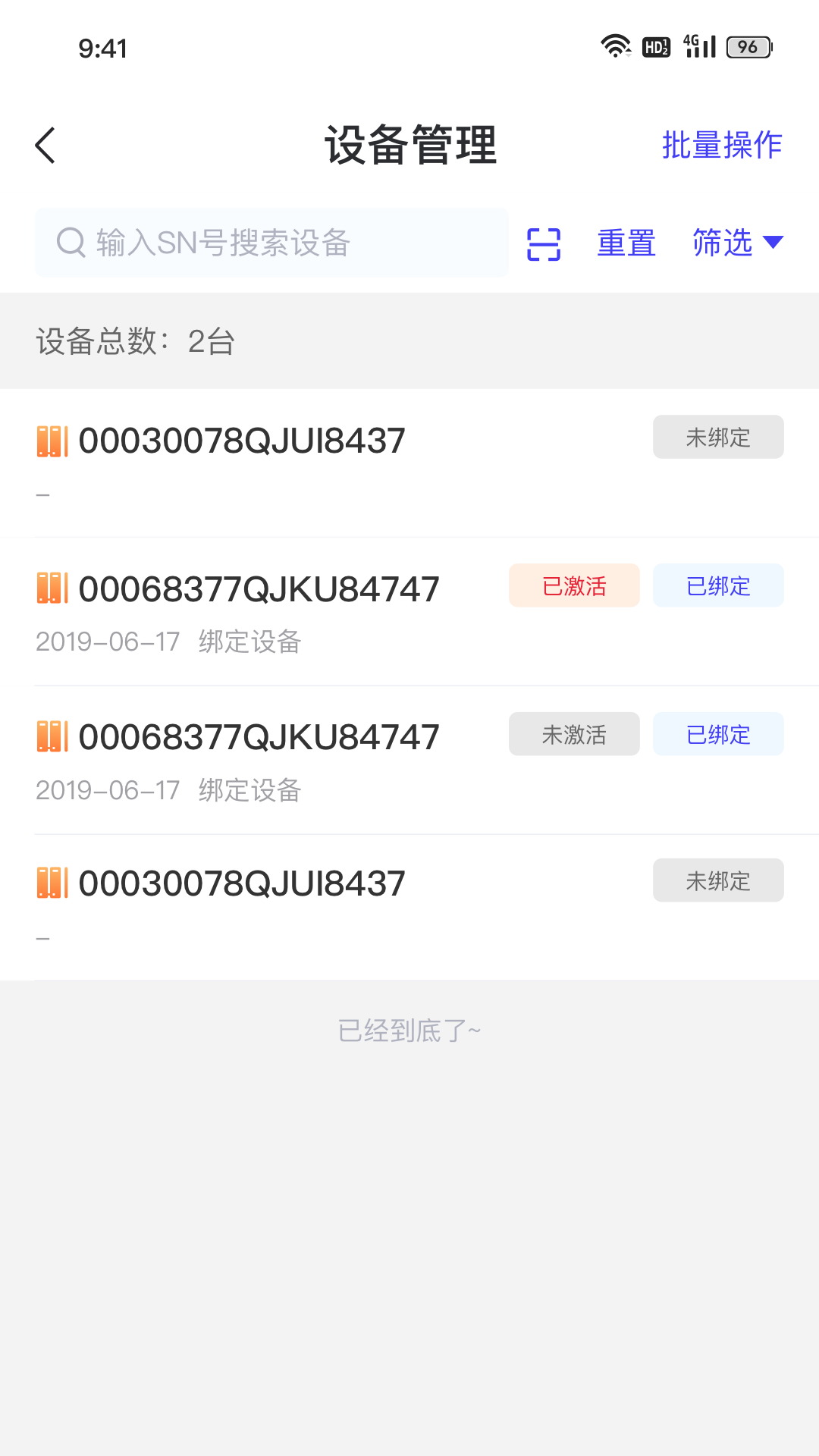Click the SN number search input field
This screenshot has width=819, height=1456.
click(271, 243)
